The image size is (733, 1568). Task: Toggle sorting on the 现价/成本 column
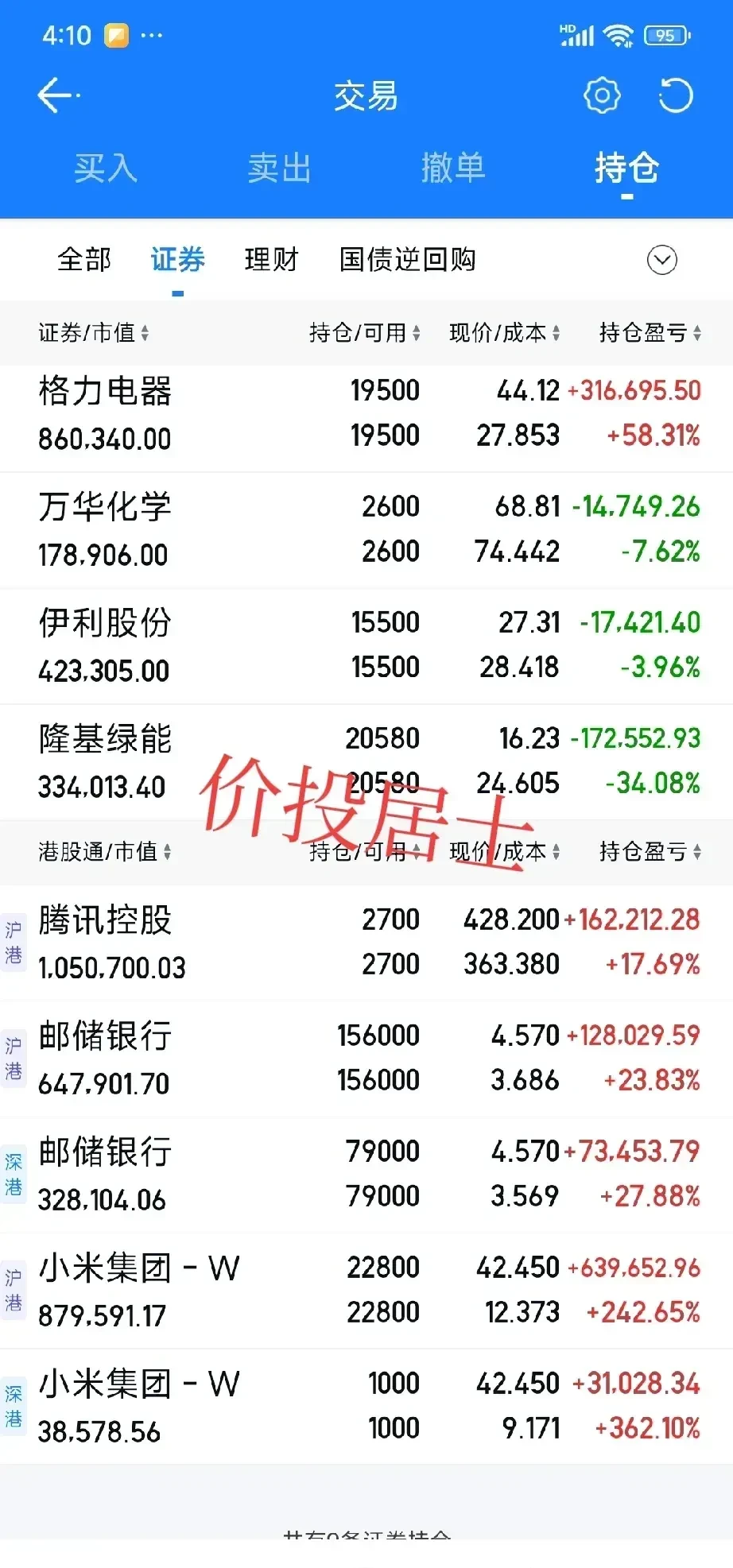tap(504, 333)
